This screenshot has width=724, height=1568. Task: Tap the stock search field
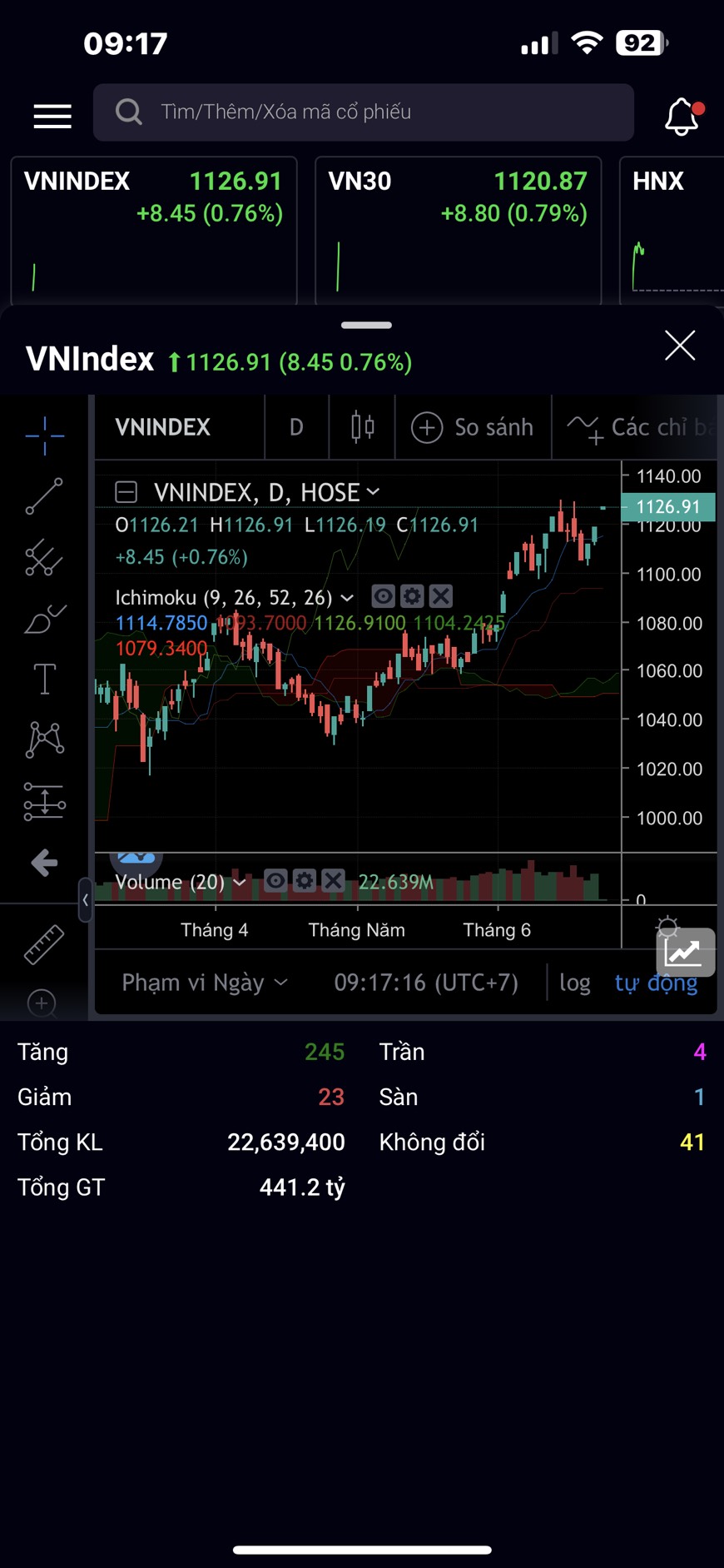tap(364, 112)
